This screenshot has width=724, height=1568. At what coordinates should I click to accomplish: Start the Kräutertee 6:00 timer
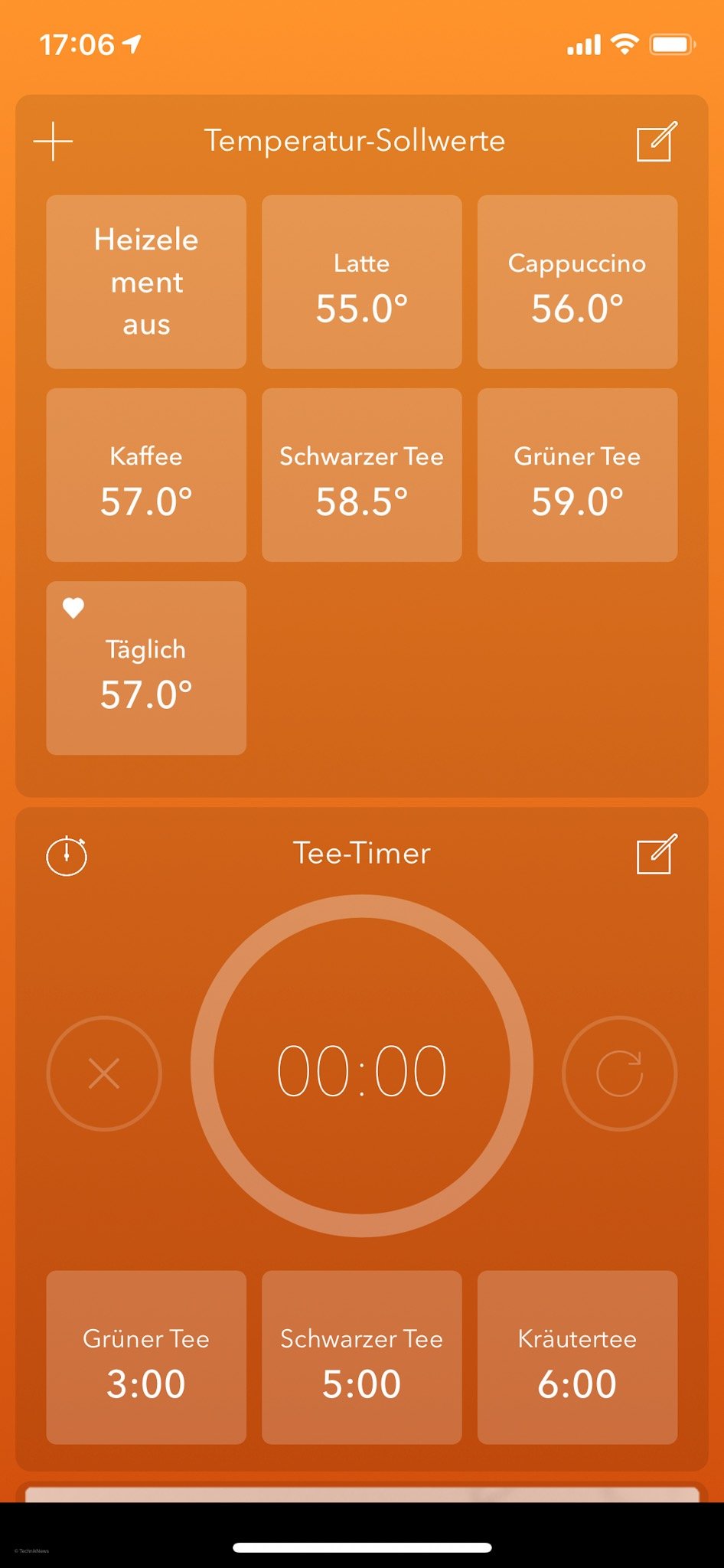coord(577,1357)
